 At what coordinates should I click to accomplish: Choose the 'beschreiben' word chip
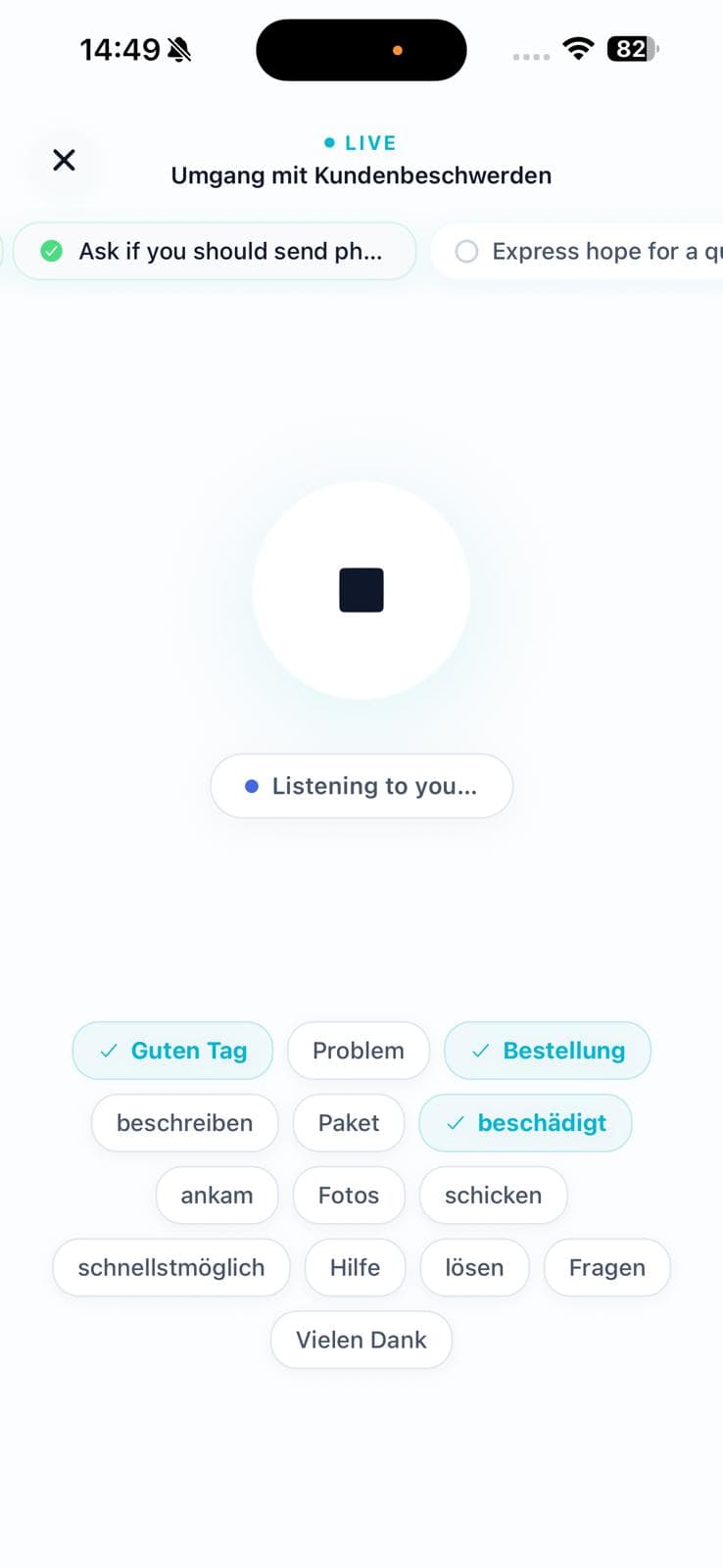[x=184, y=1123]
